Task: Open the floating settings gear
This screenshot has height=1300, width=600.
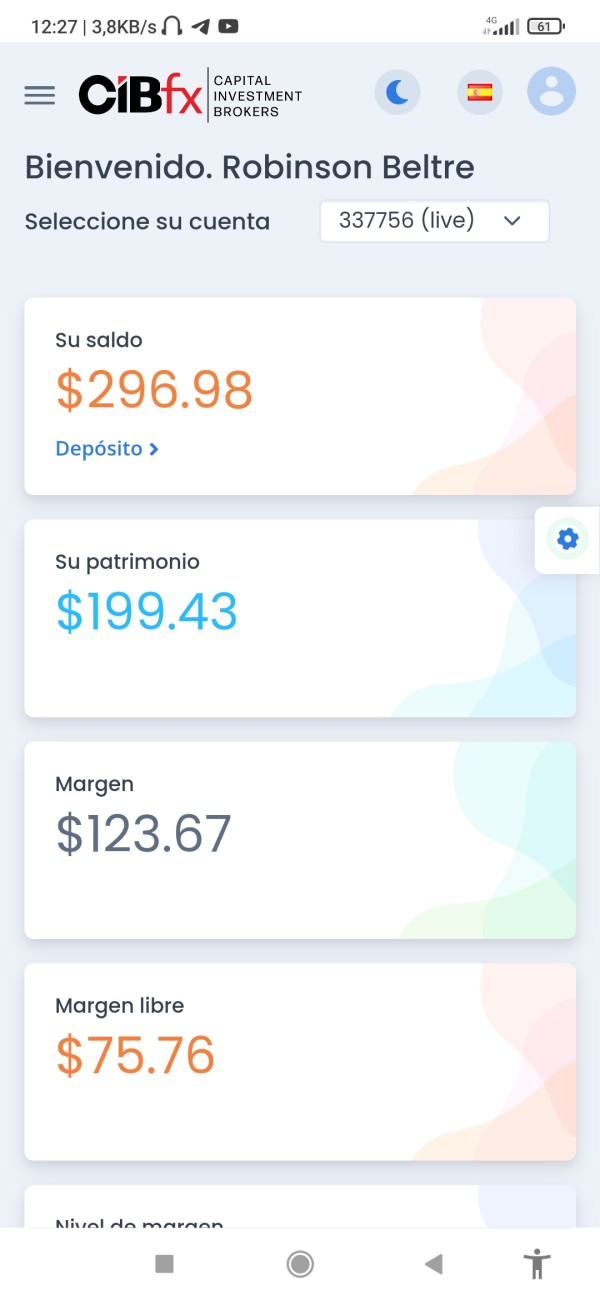Action: click(568, 540)
